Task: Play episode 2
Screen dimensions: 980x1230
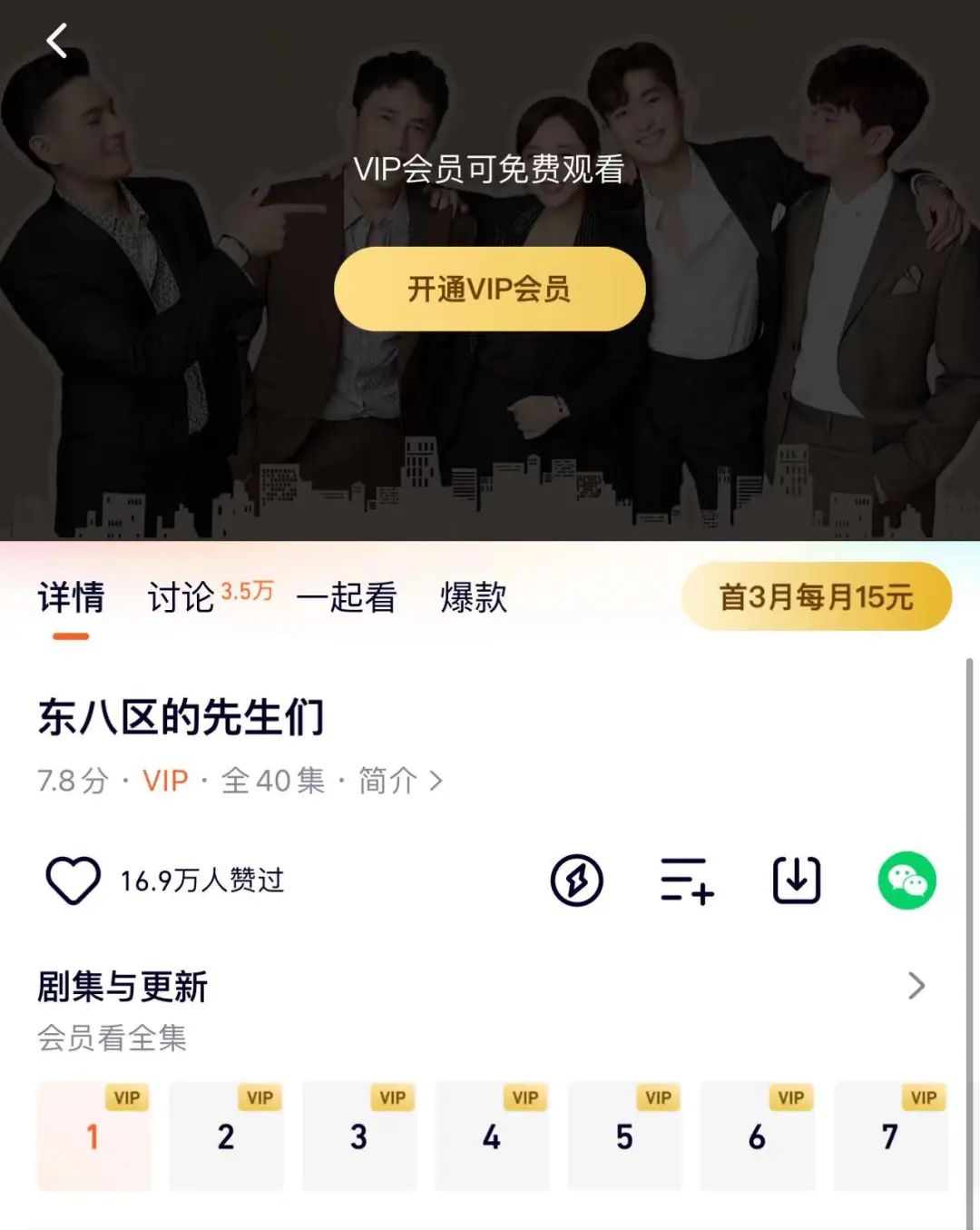Action: [226, 1136]
